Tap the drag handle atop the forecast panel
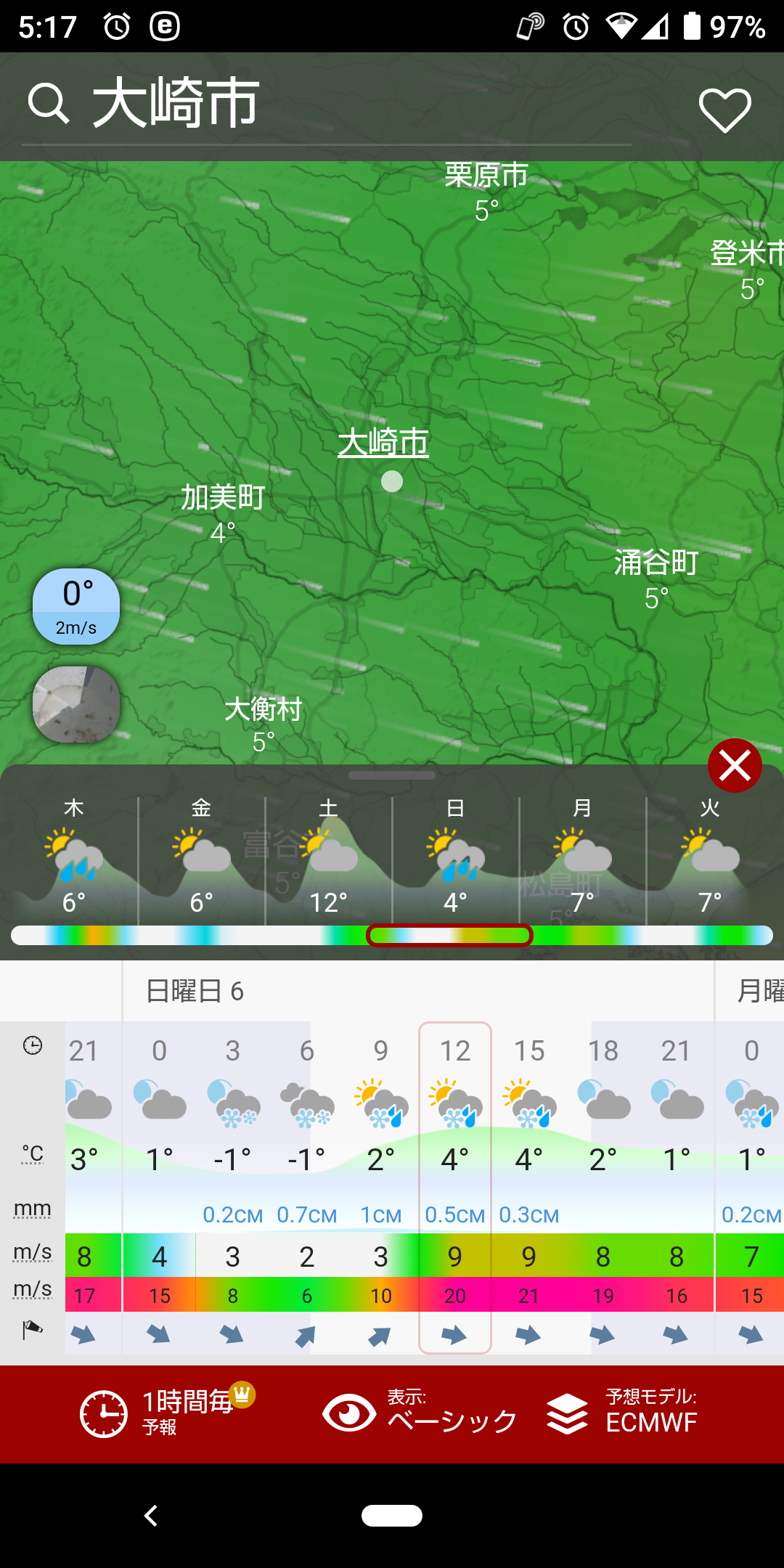 tap(392, 775)
